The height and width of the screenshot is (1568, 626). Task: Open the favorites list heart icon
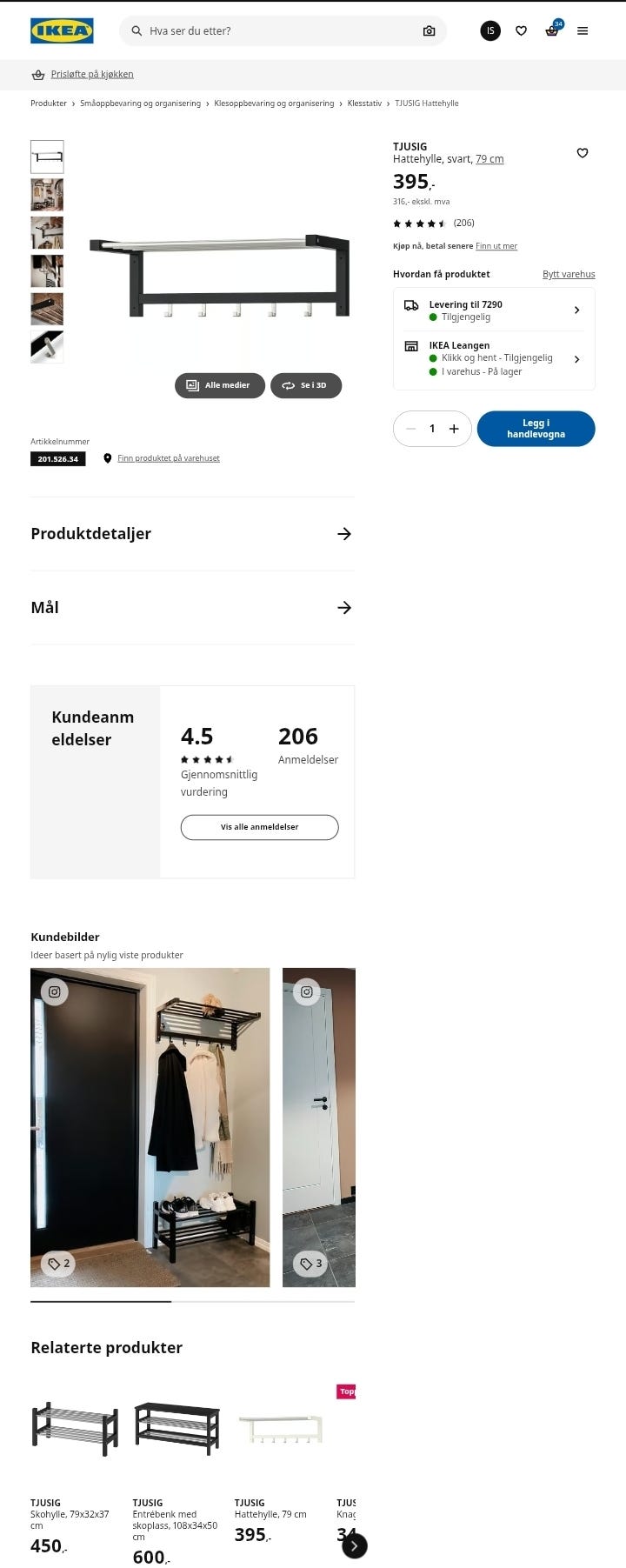tap(521, 30)
